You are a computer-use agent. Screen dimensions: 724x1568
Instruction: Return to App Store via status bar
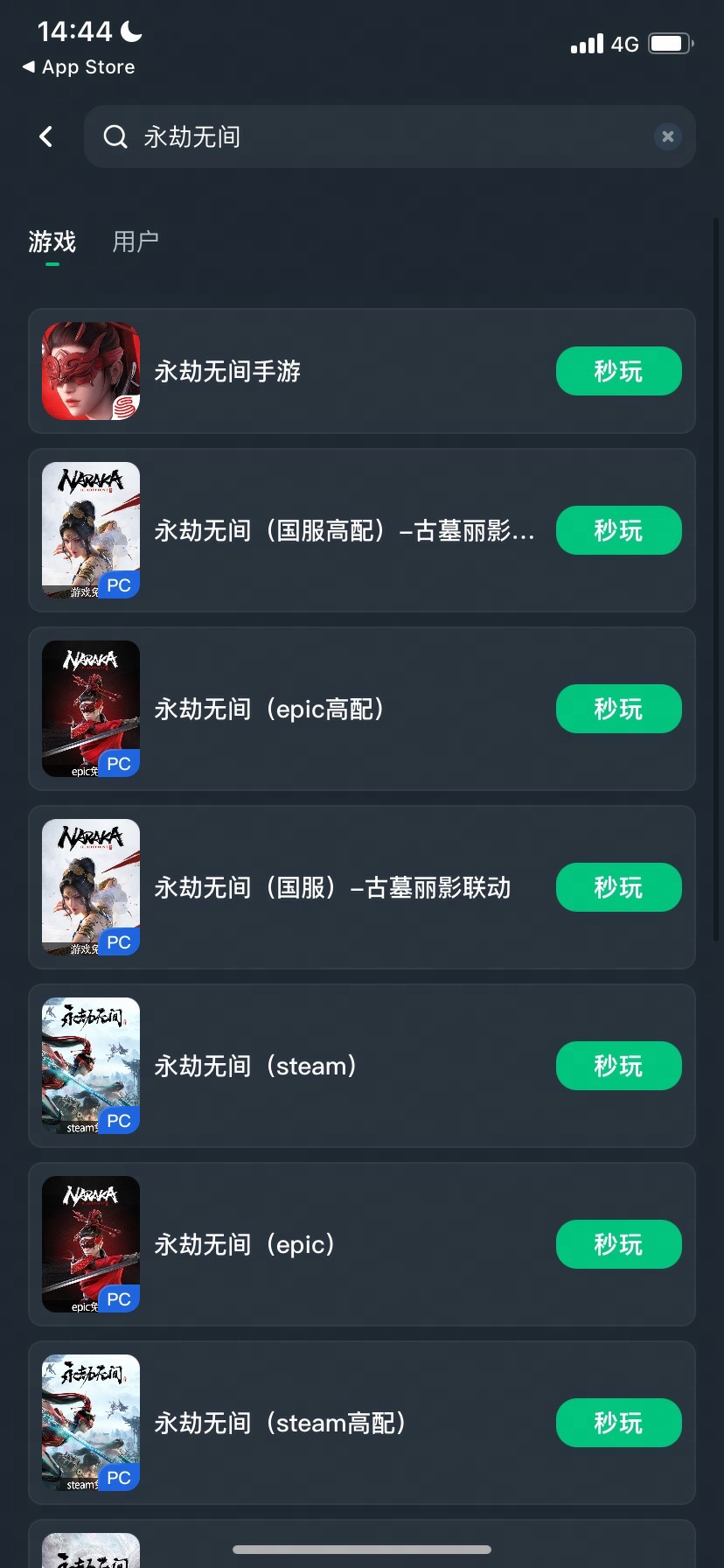[x=79, y=67]
